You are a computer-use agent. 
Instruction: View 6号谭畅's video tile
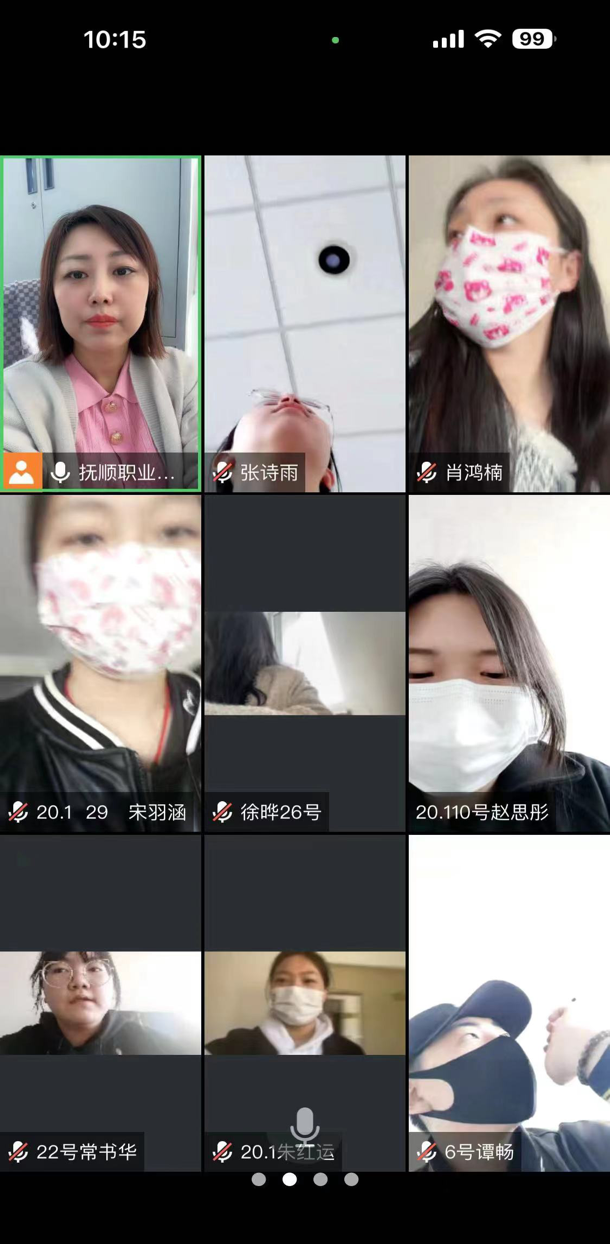click(509, 1000)
